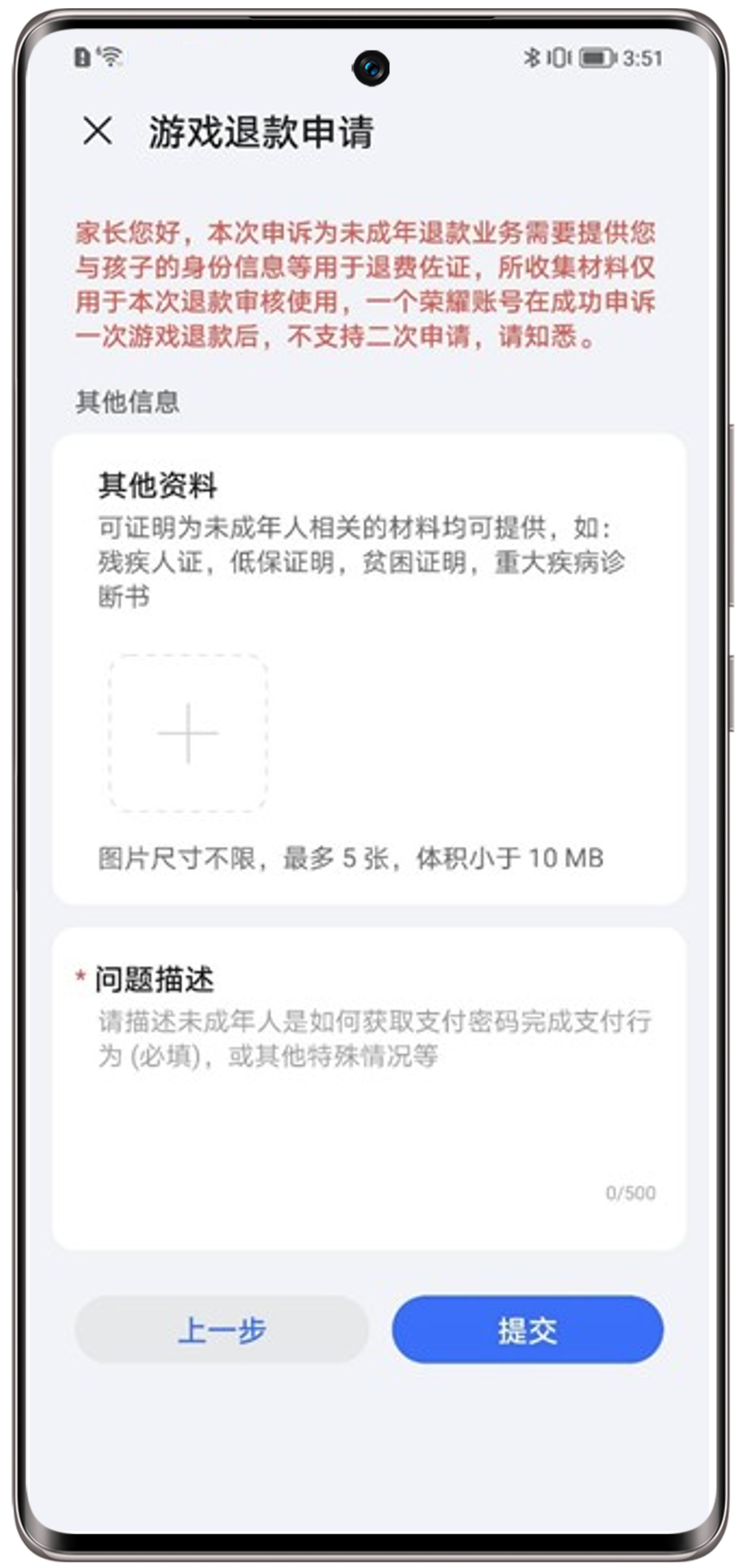Screen dimensions: 746x1568
Task: Add a photo under 其他资料
Action: (188, 732)
